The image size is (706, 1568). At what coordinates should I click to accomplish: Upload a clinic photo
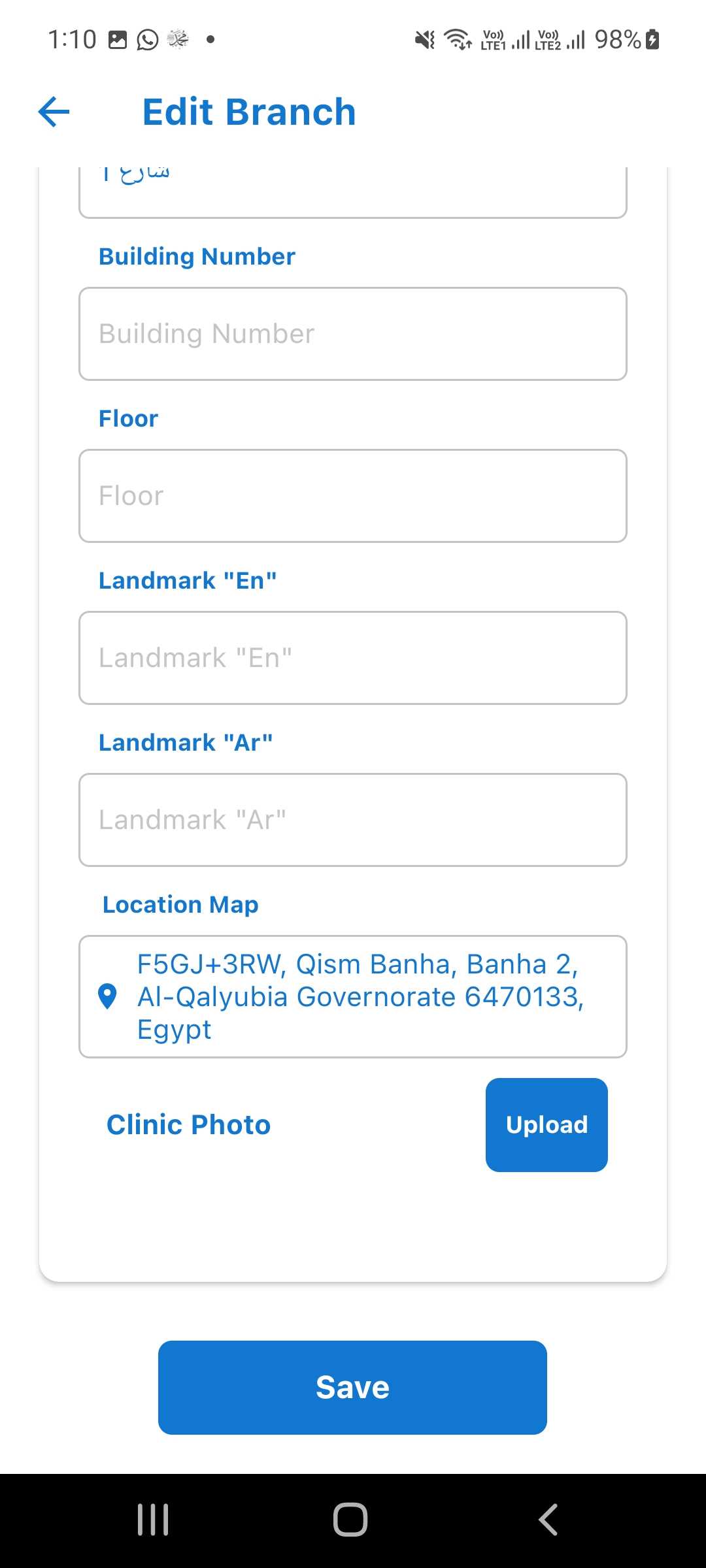click(546, 1125)
